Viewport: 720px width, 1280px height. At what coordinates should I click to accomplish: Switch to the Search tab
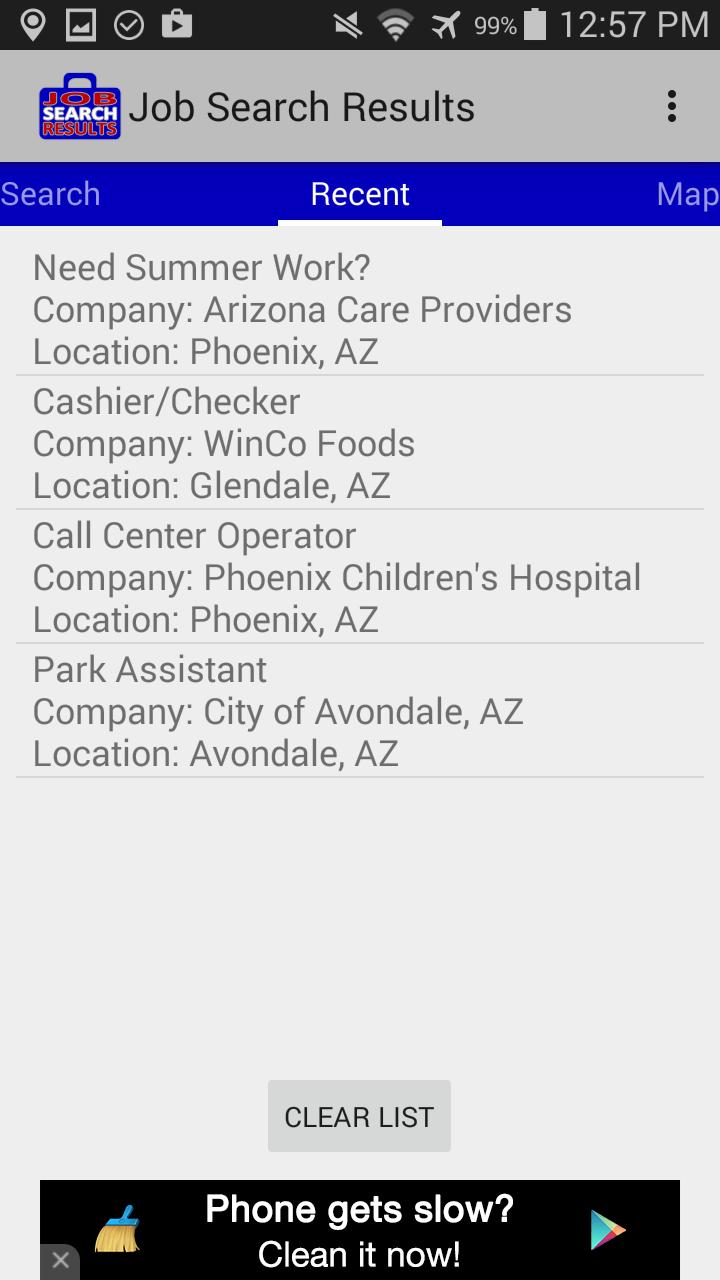[50, 193]
